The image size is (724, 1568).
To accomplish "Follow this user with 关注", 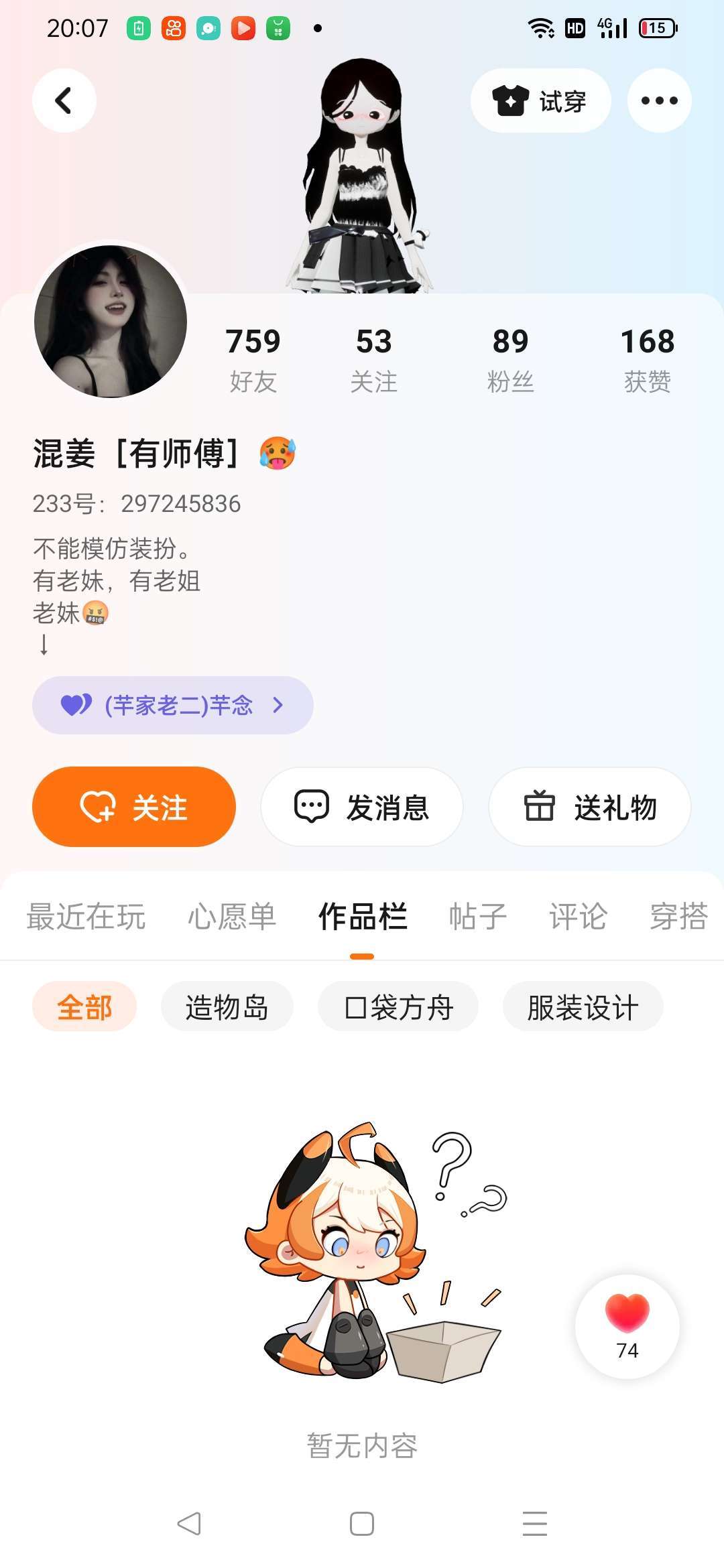I will tap(134, 807).
